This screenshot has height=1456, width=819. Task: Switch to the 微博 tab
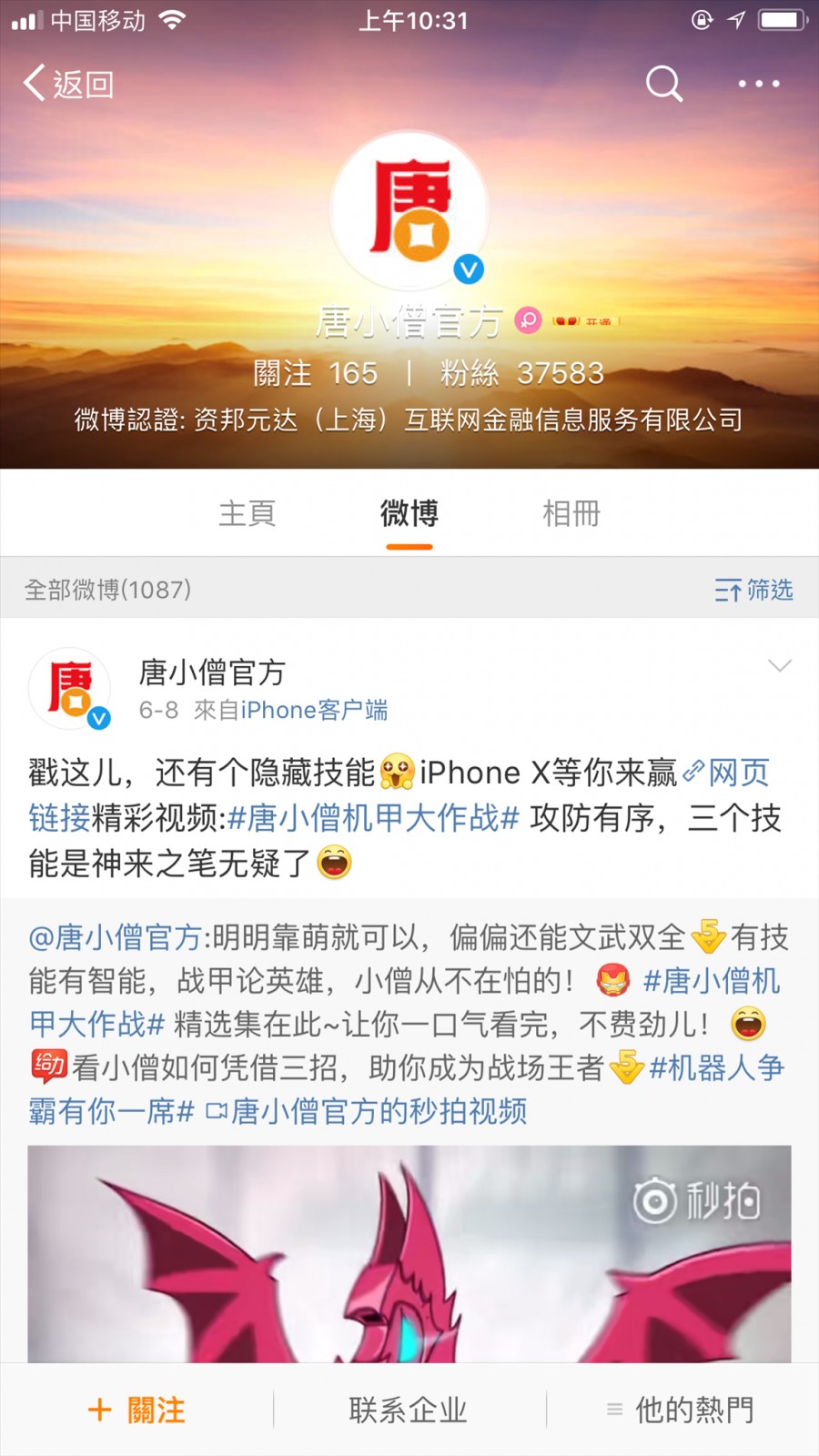point(409,514)
